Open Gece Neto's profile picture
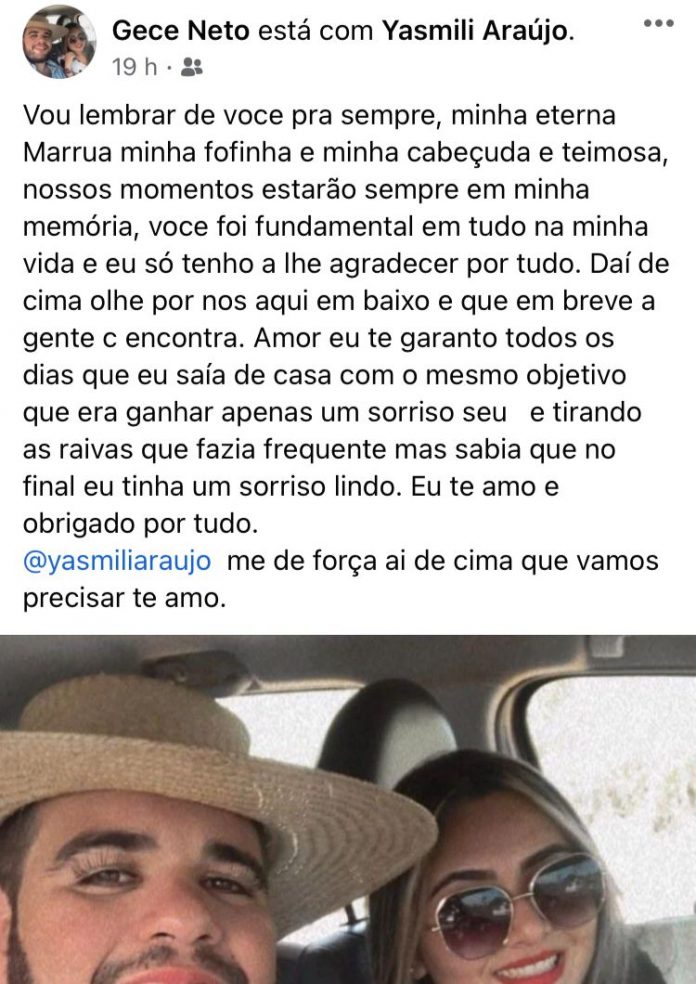Viewport: 696px width, 984px height. 59,42
